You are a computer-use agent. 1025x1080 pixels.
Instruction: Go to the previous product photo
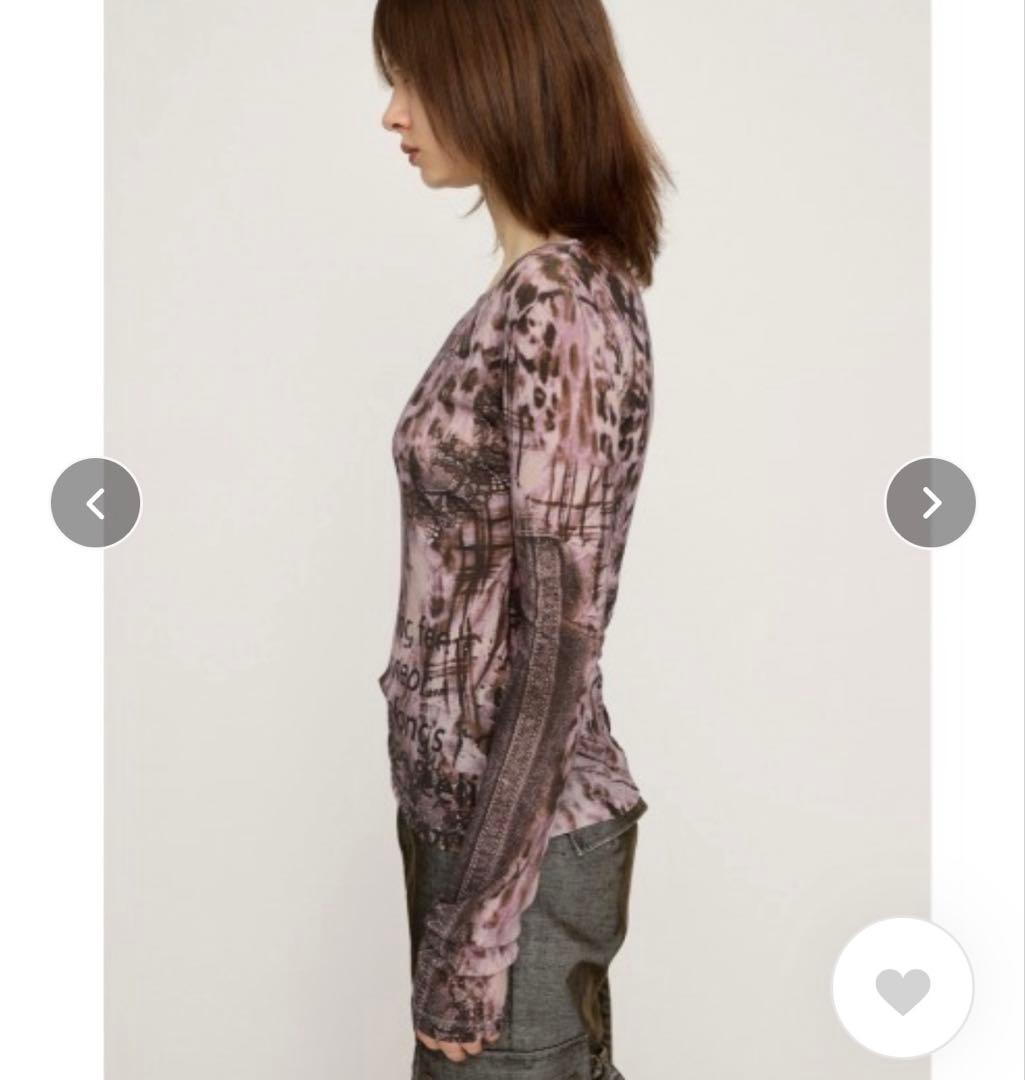pyautogui.click(x=96, y=503)
